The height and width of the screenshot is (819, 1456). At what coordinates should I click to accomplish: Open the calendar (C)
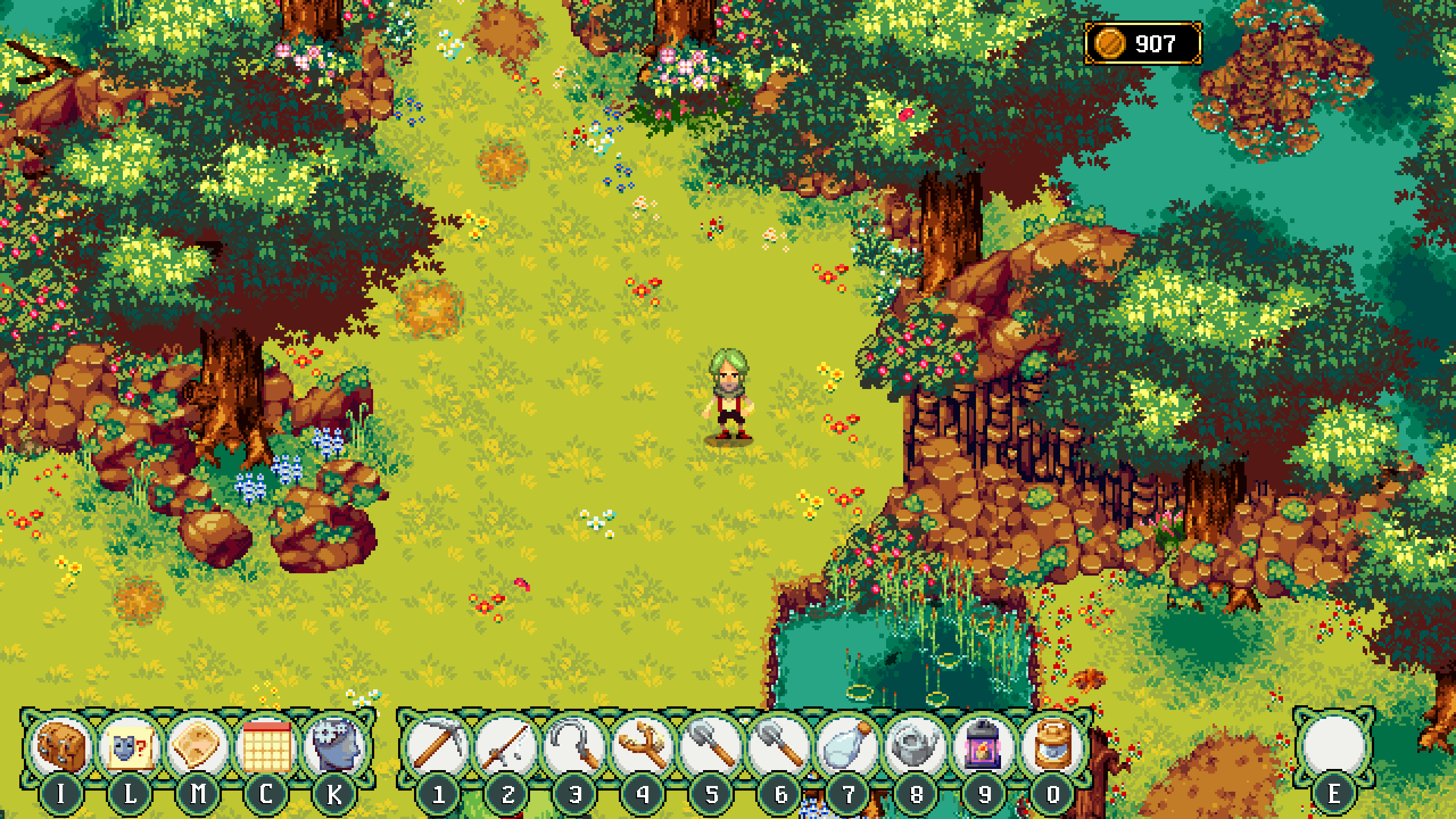pyautogui.click(x=266, y=746)
